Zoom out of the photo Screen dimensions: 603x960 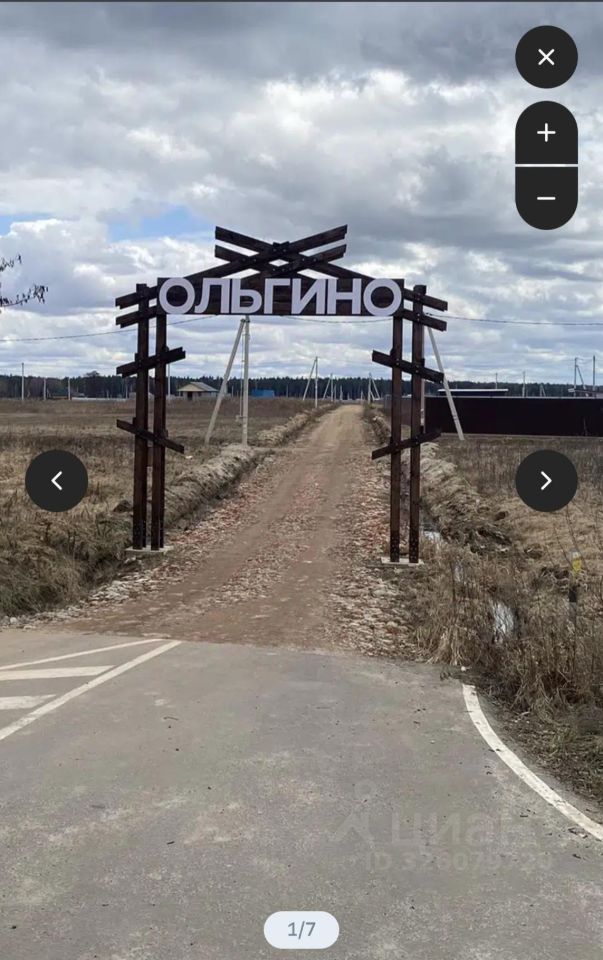546,198
